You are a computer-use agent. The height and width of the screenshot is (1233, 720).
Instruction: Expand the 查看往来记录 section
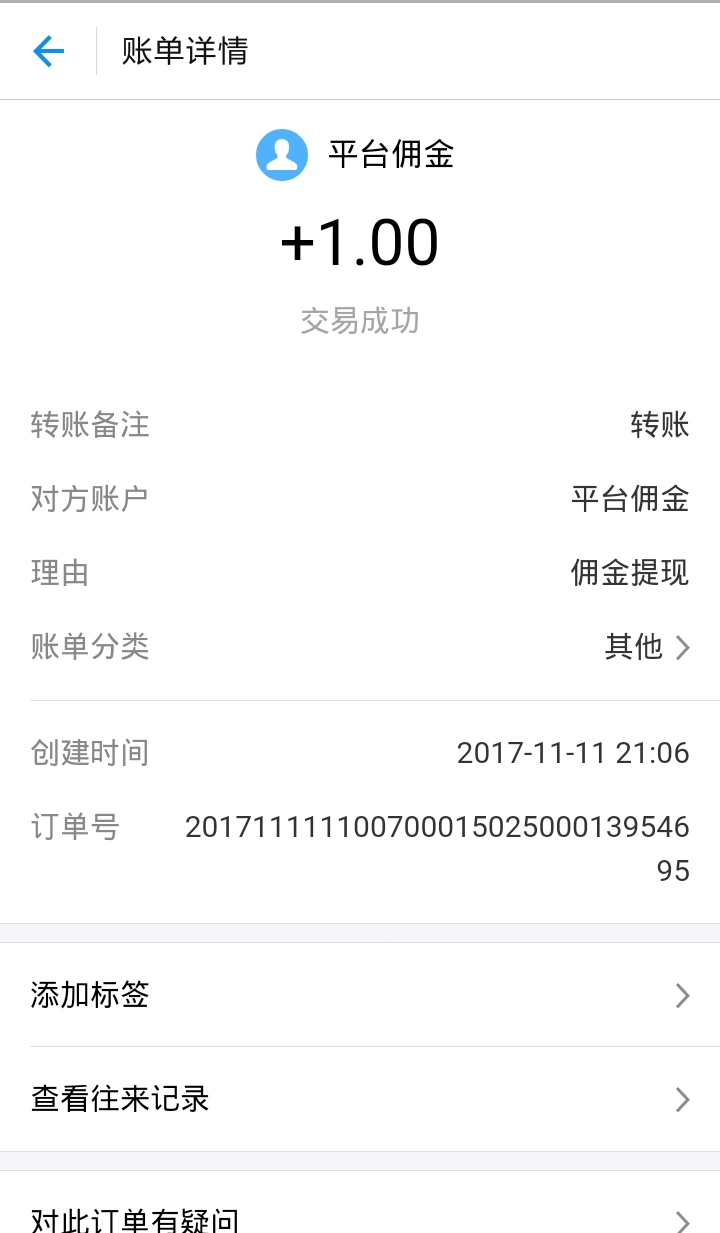point(360,1099)
